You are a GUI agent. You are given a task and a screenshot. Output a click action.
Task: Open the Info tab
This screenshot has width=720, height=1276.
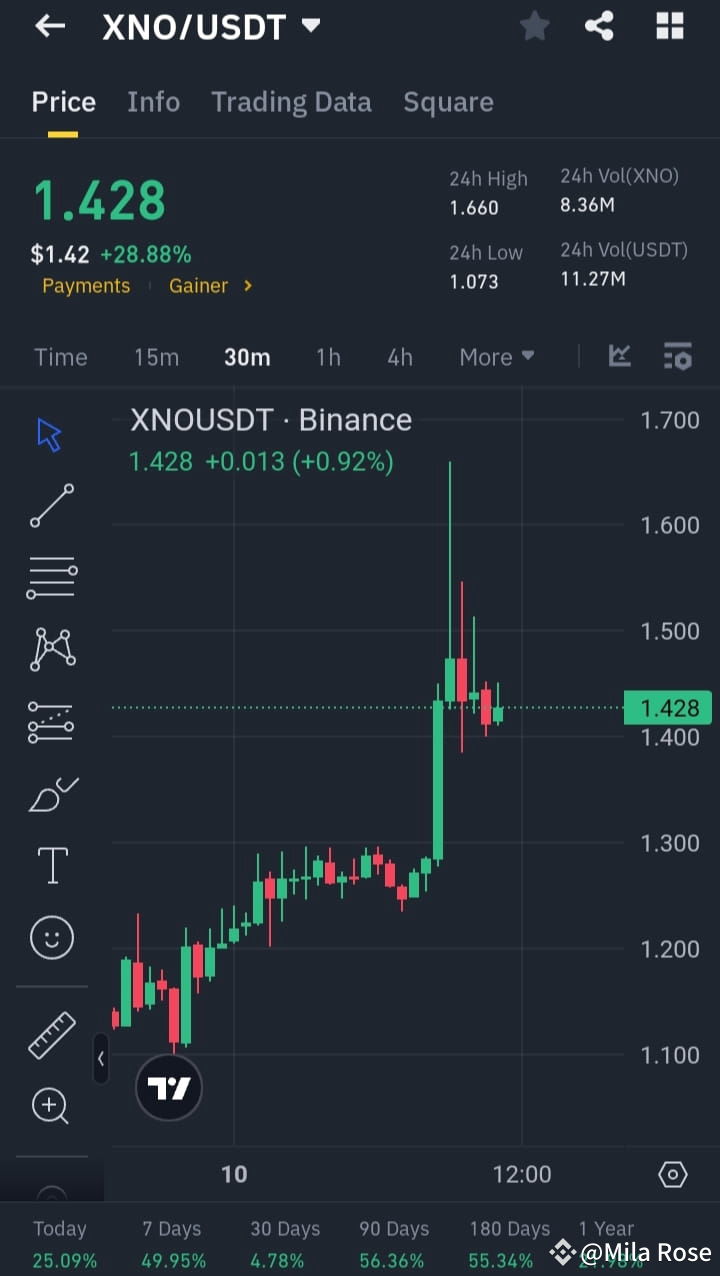coord(153,101)
